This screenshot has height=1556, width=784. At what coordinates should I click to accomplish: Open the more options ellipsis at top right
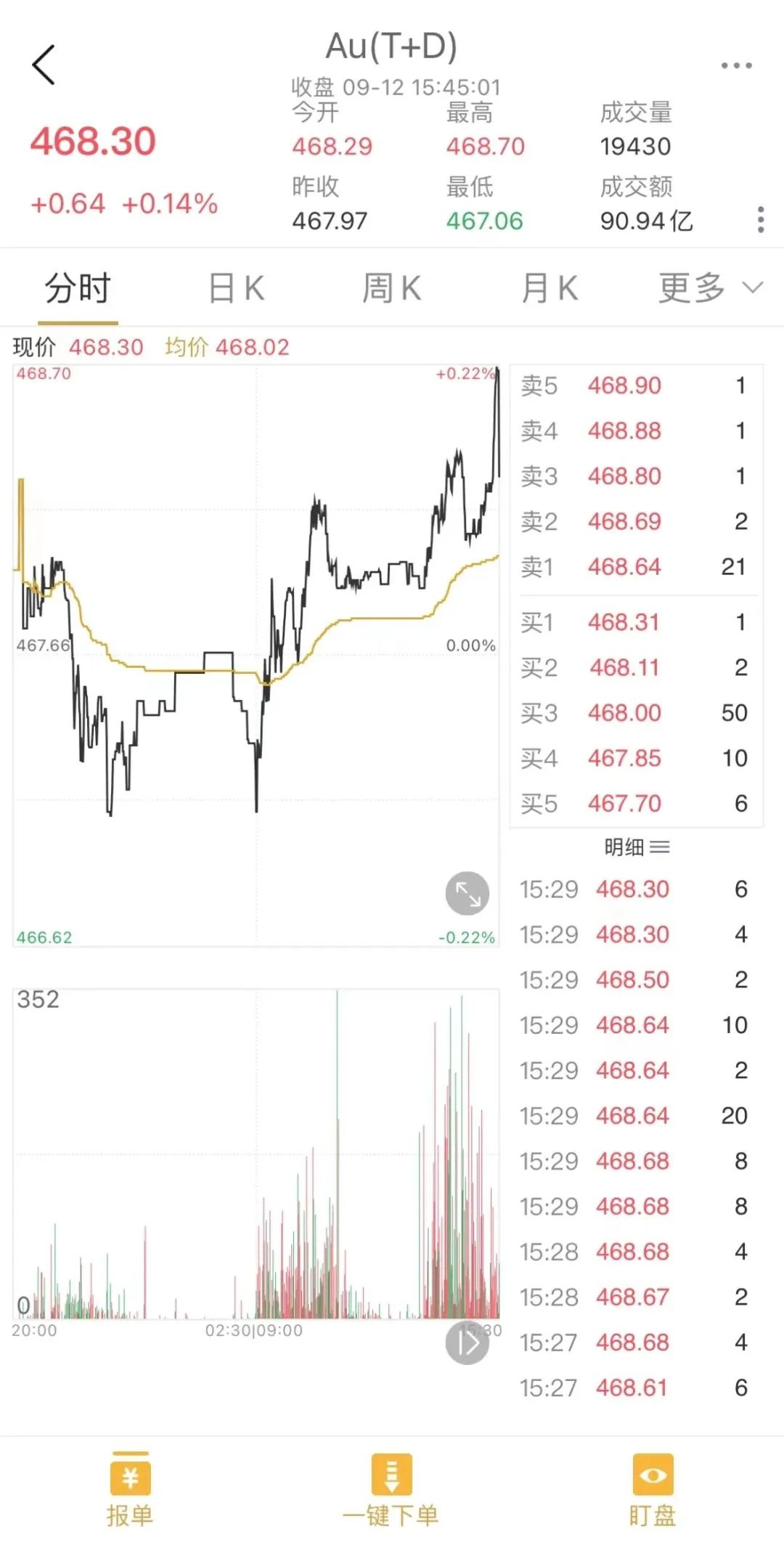pos(737,64)
